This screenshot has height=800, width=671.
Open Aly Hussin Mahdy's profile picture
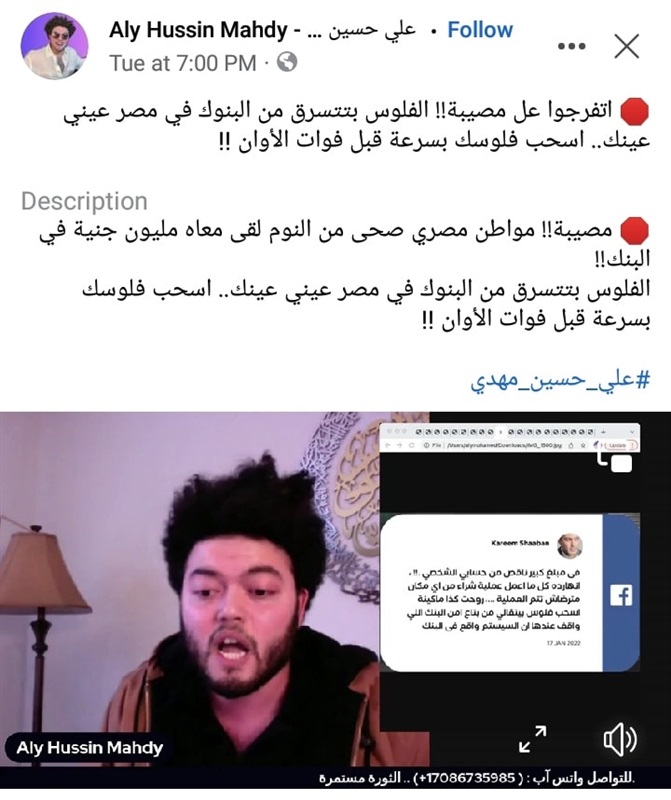click(55, 46)
